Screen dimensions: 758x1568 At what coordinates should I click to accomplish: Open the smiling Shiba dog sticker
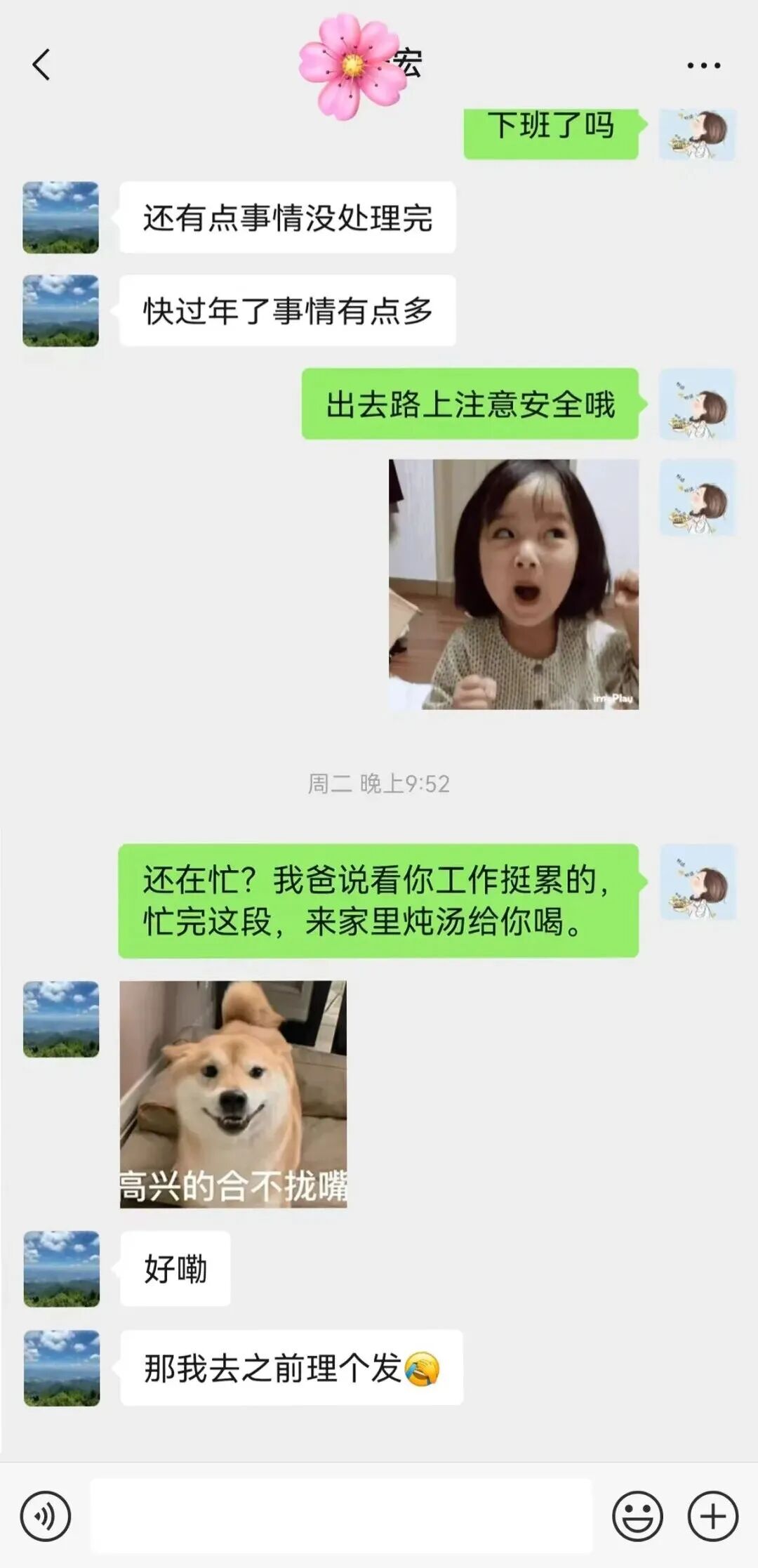233,1093
